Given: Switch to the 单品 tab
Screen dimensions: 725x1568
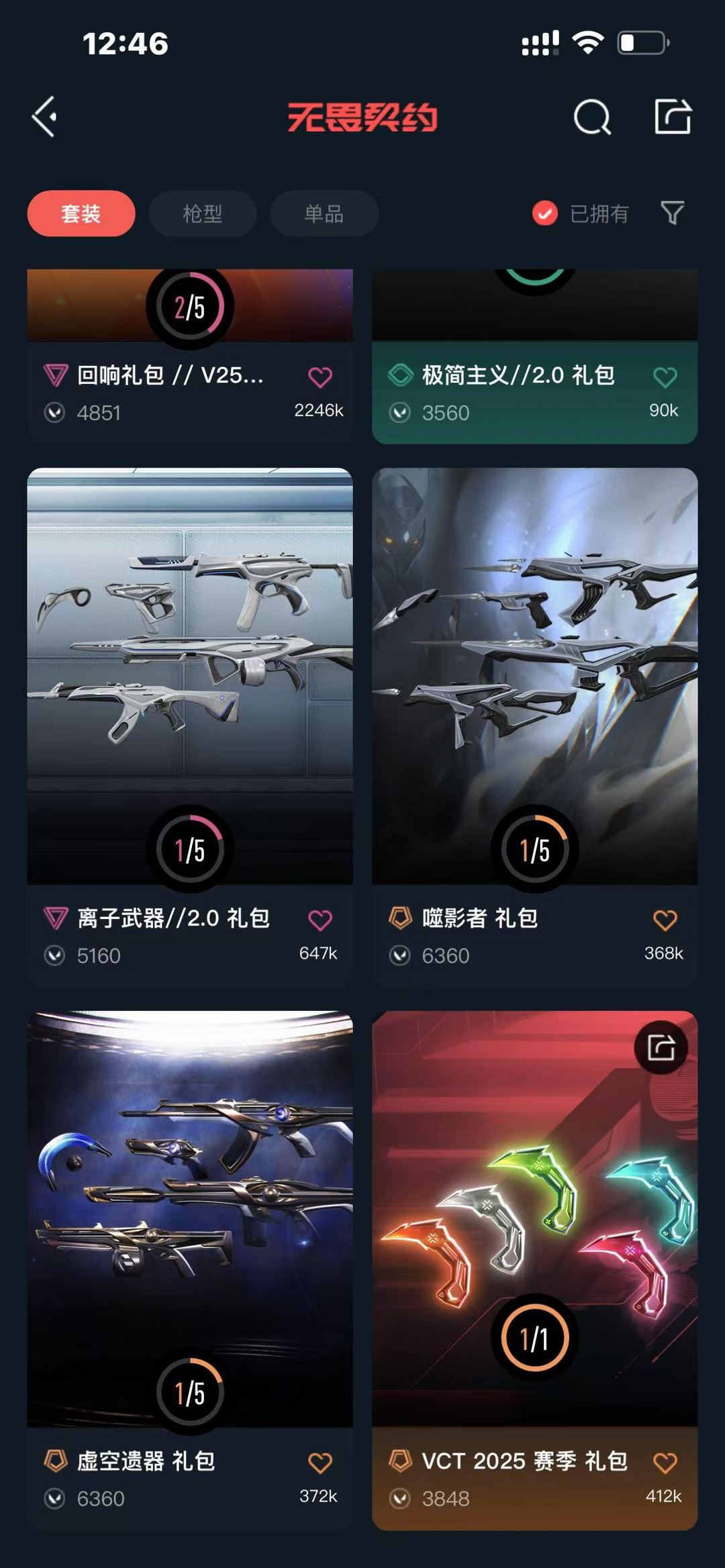Looking at the screenshot, I should 324,213.
